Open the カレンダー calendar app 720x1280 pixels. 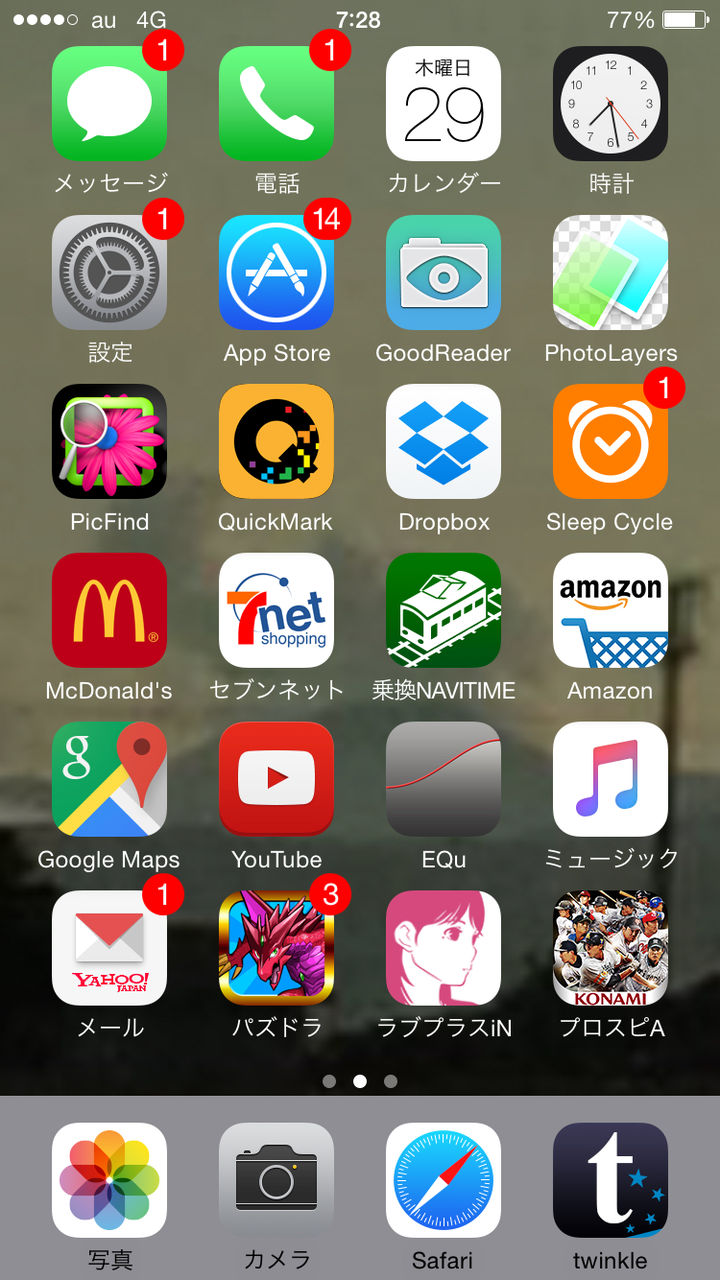tap(443, 103)
